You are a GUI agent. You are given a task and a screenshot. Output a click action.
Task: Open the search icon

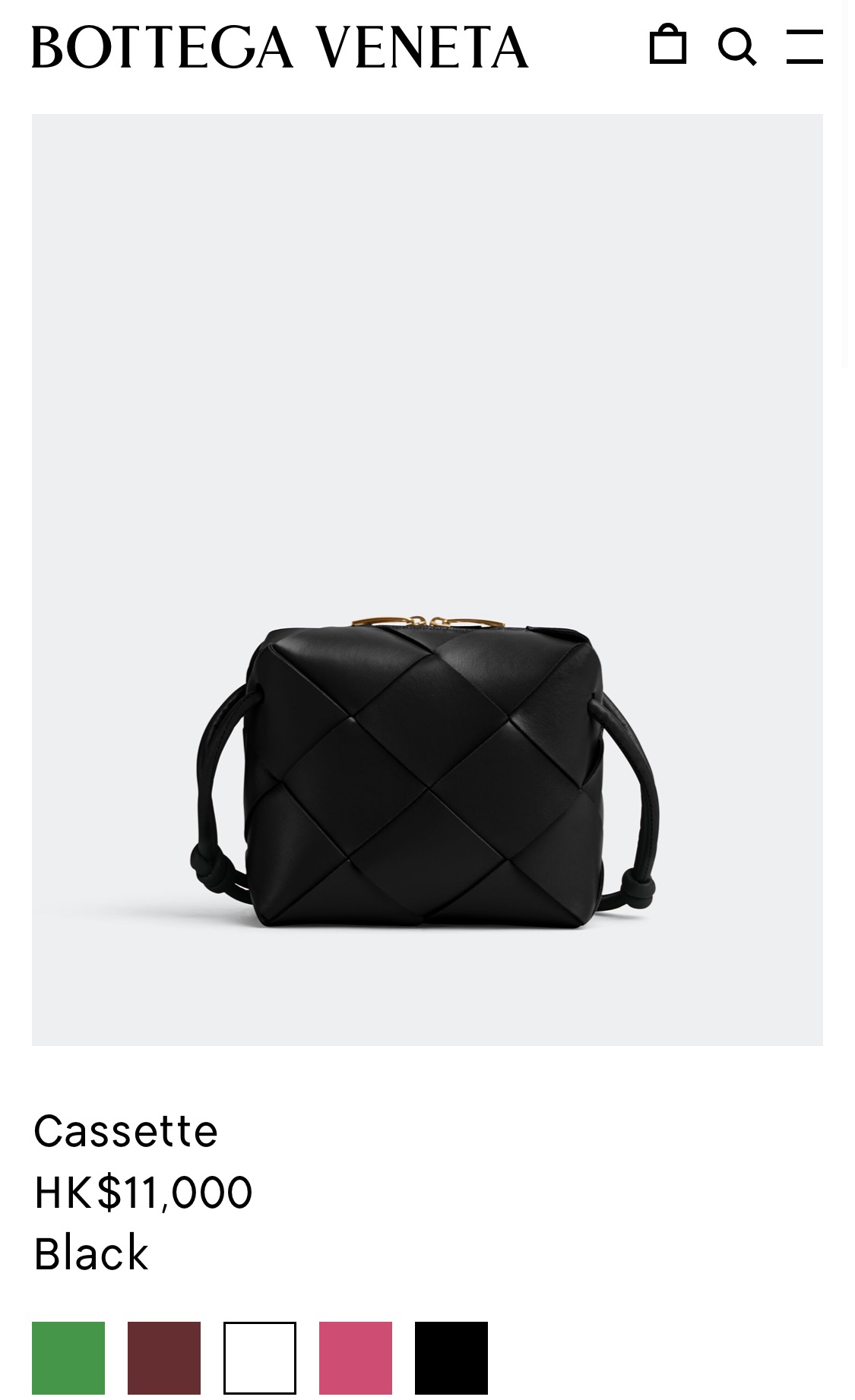coord(736,46)
